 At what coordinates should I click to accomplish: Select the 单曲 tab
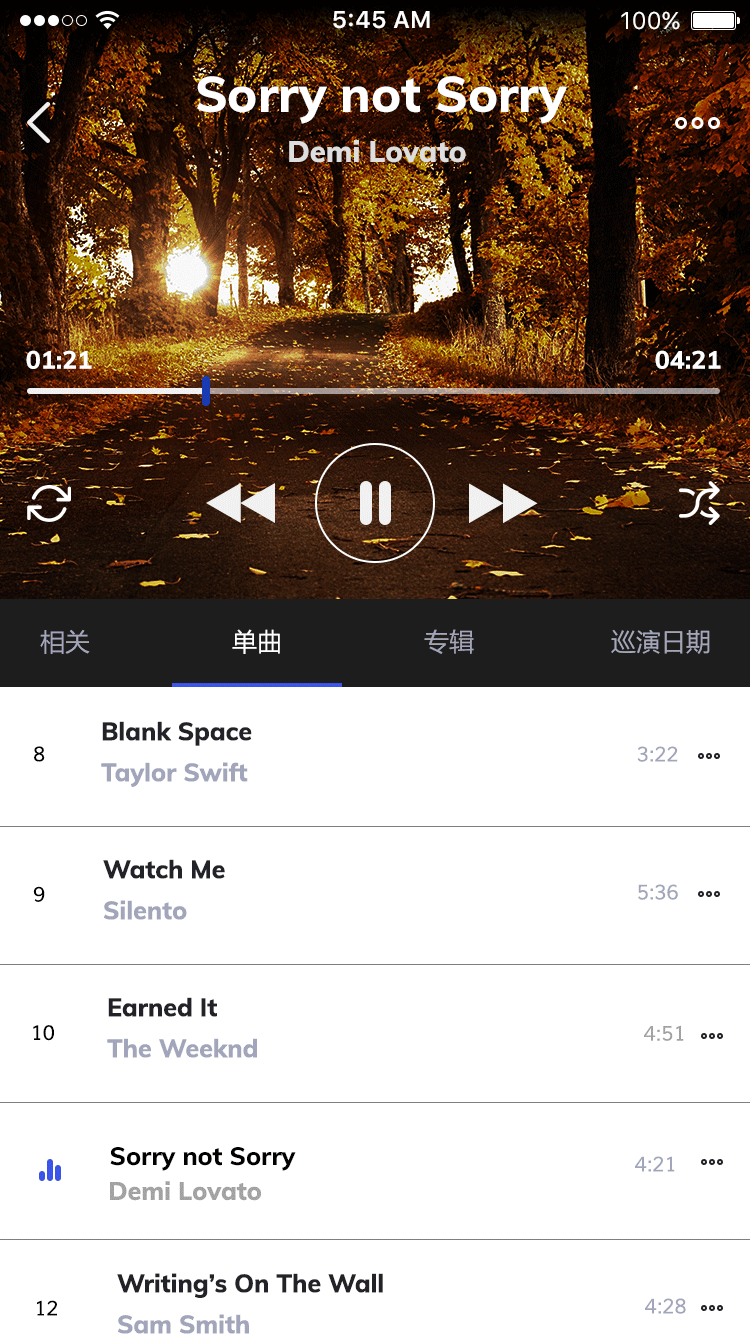tap(256, 643)
